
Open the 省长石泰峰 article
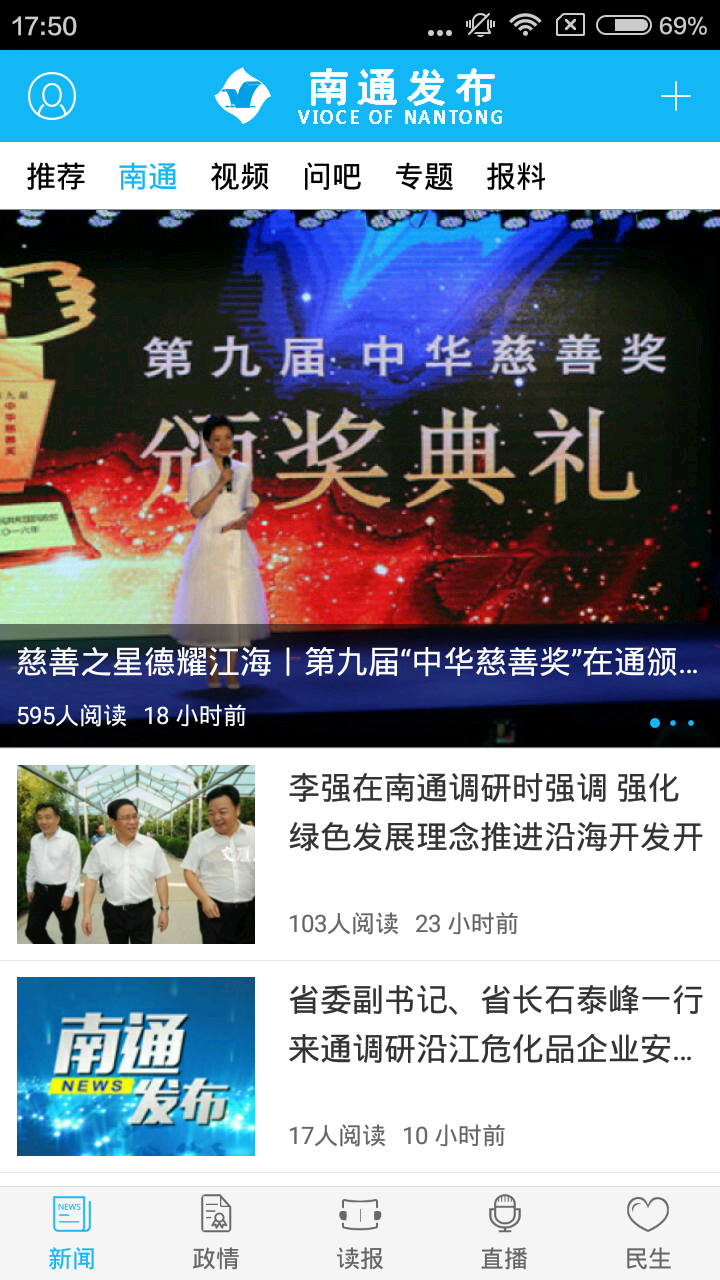click(x=495, y=1025)
